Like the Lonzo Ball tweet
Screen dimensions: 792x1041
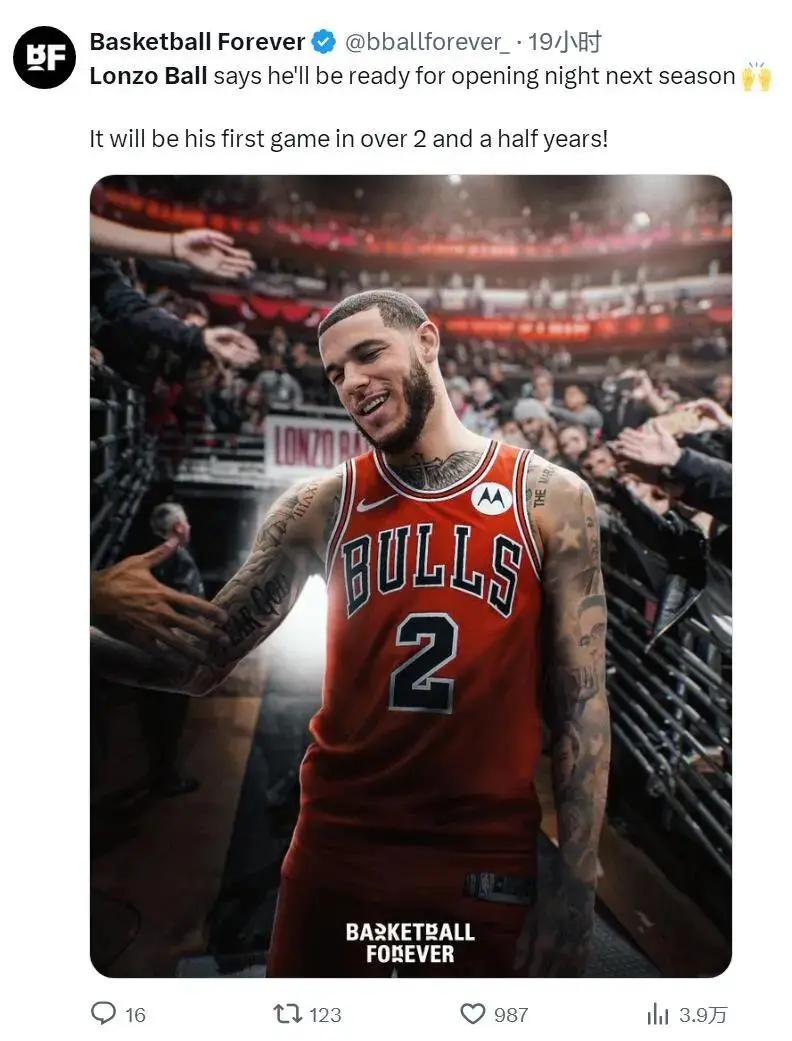473,1014
